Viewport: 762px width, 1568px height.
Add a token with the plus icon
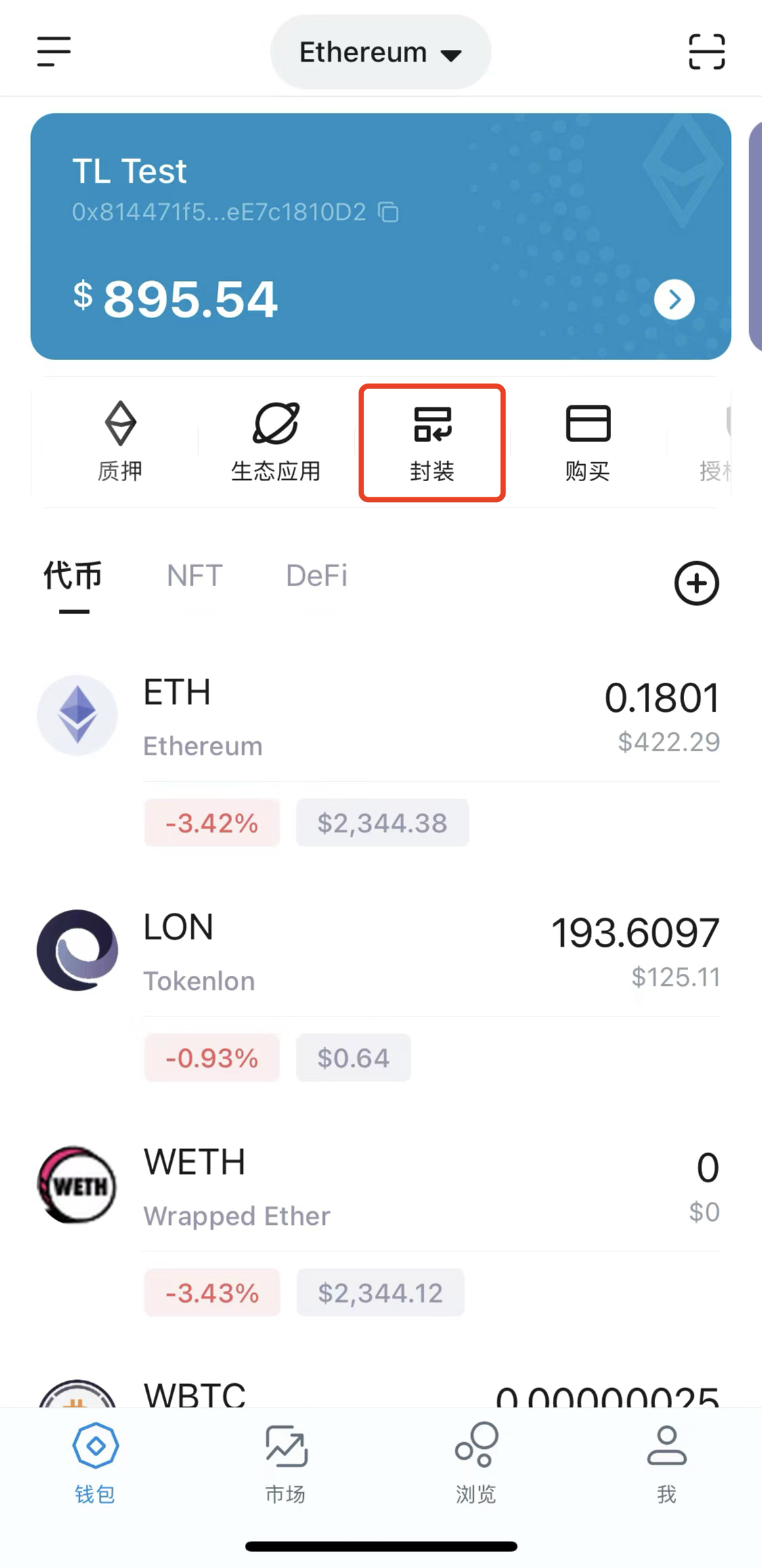tap(696, 583)
